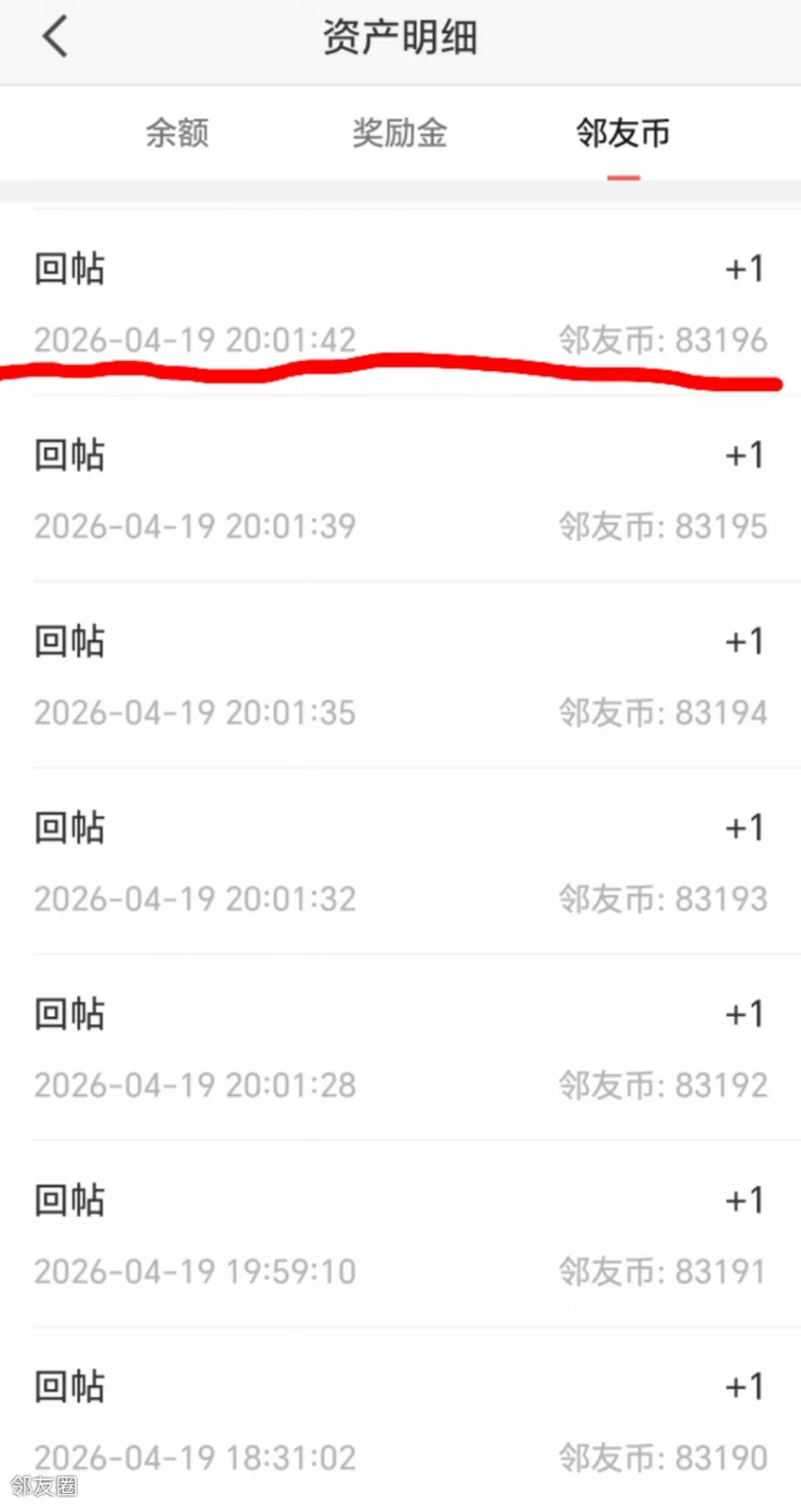Select the 邻友币 tab

click(622, 133)
